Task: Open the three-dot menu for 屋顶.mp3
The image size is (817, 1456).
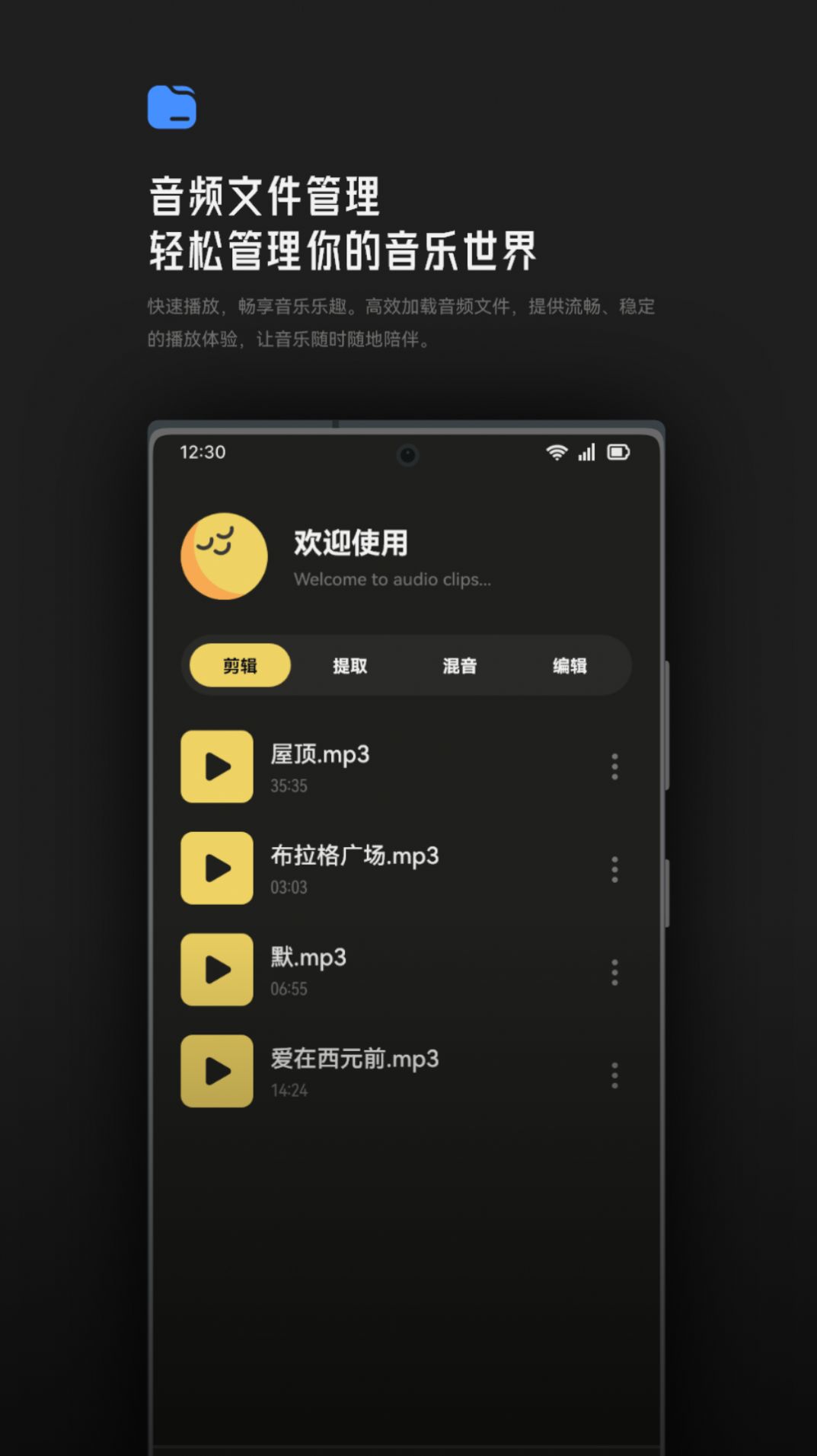Action: [614, 767]
